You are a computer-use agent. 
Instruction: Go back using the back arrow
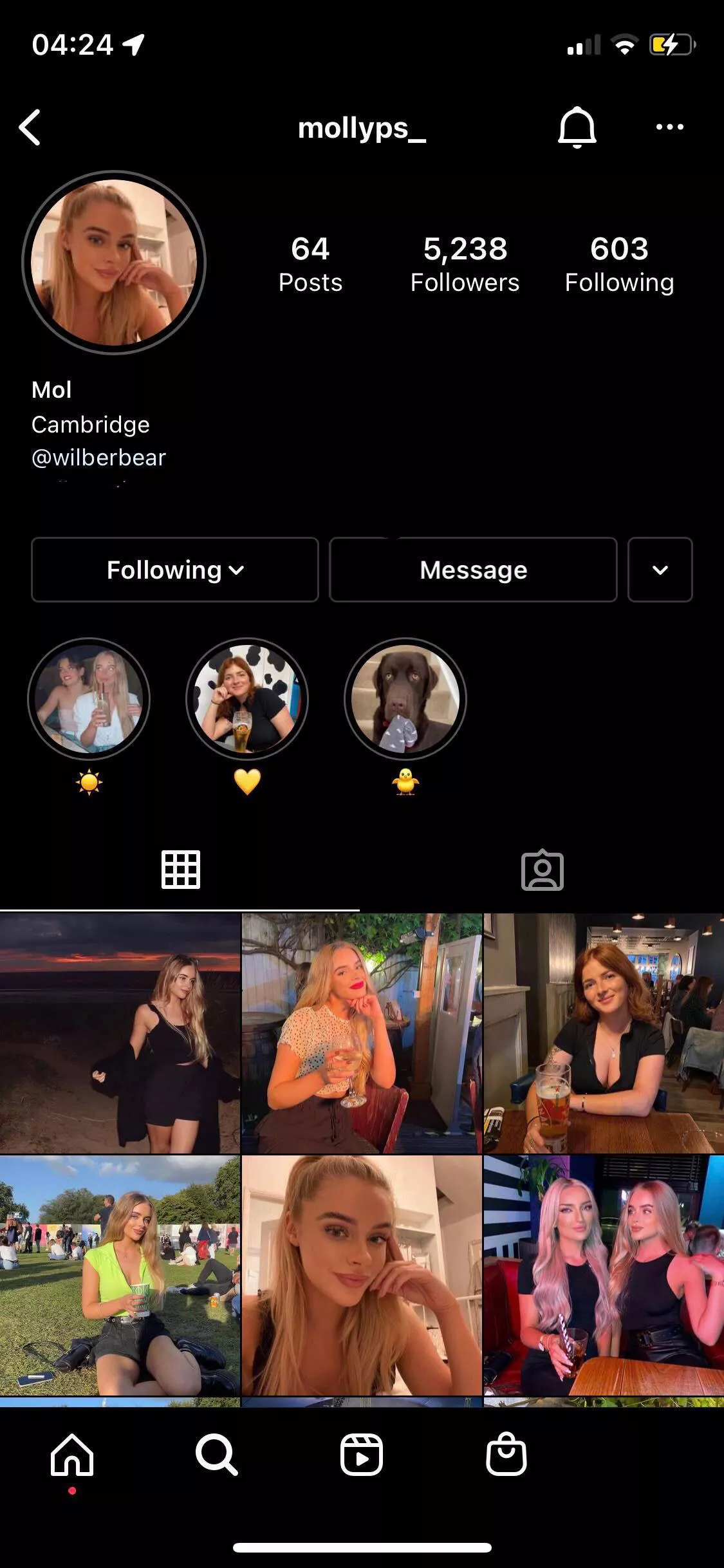(x=30, y=127)
